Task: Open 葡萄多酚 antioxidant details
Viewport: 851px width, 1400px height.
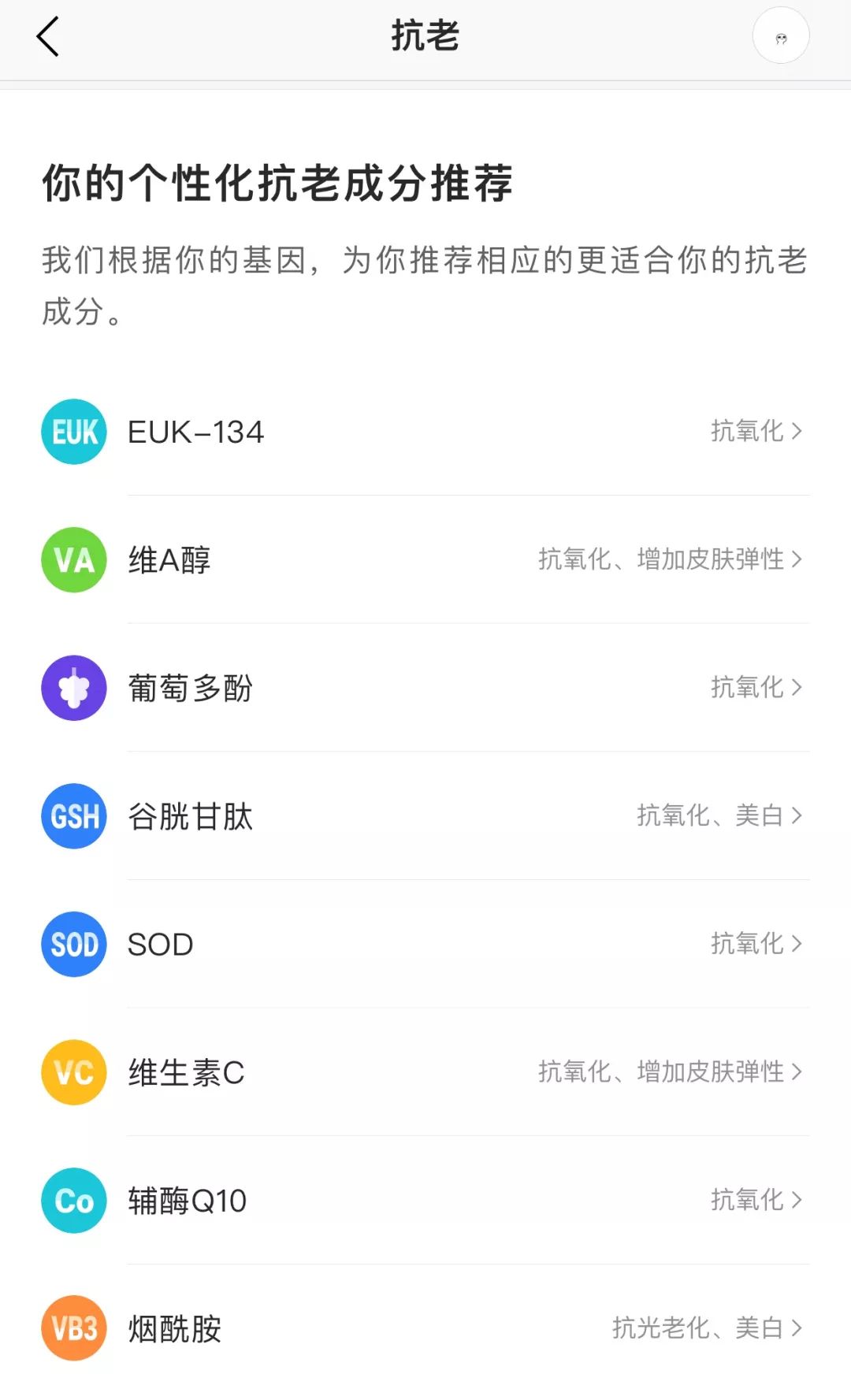Action: coord(425,688)
